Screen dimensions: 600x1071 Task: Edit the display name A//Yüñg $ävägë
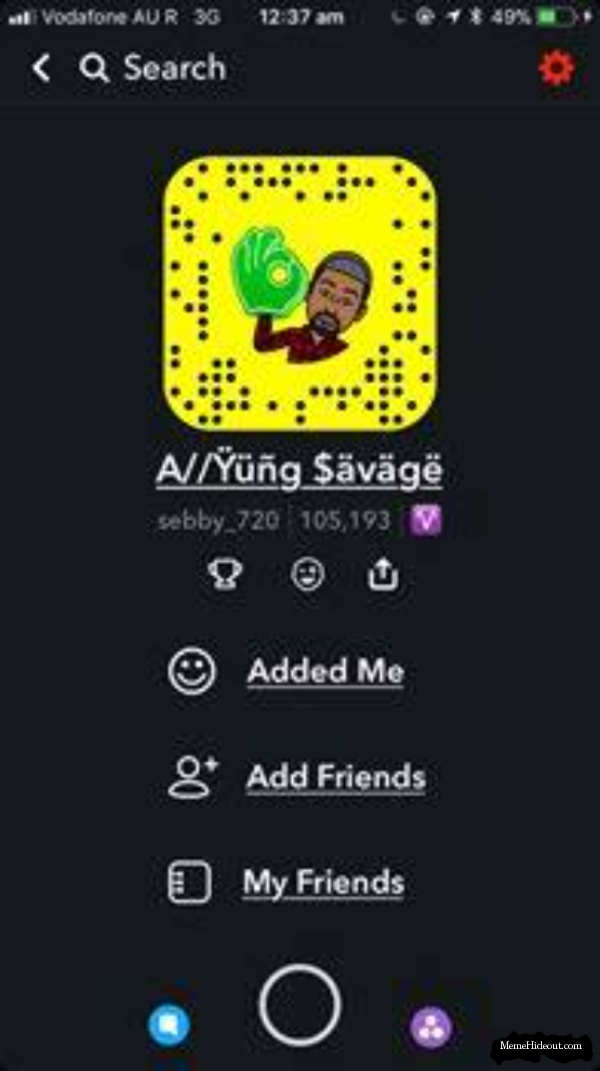pyautogui.click(x=299, y=468)
